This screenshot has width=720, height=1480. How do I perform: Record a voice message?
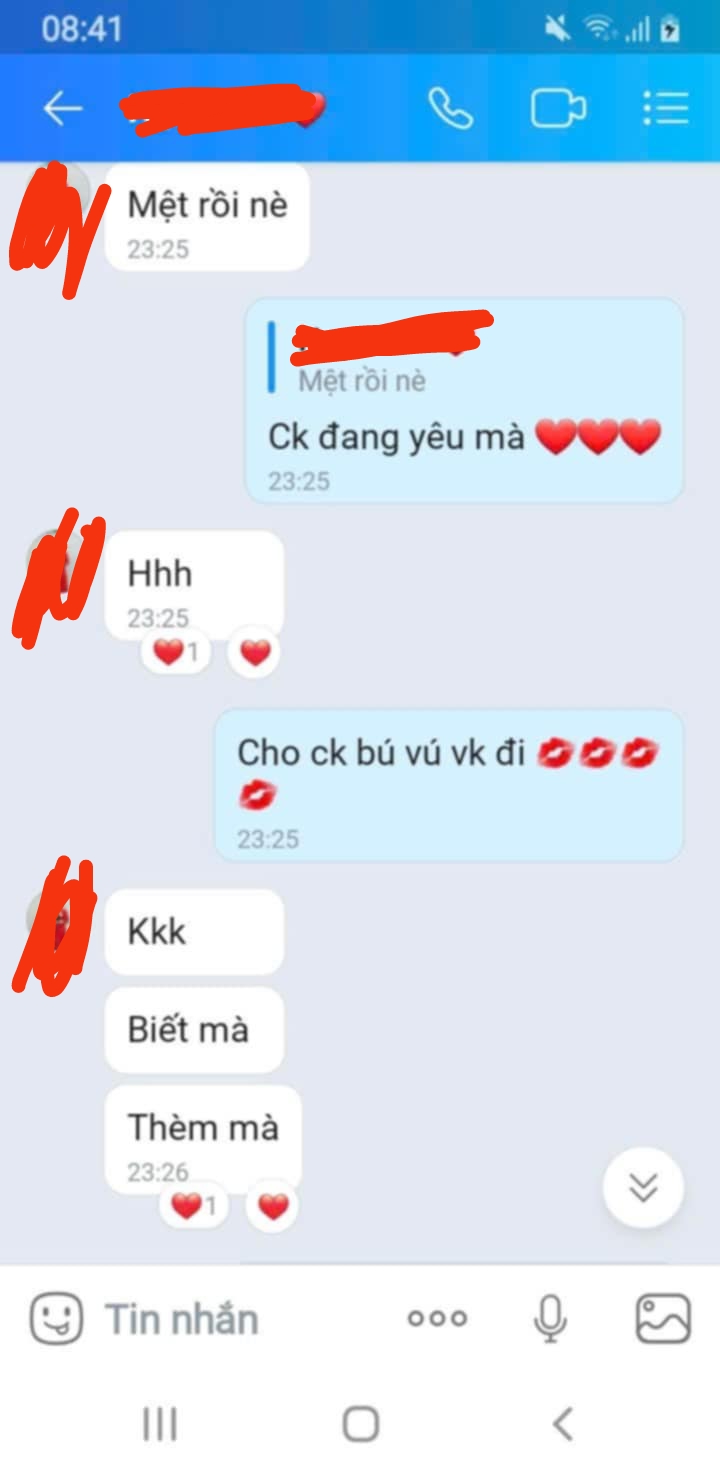point(549,1319)
